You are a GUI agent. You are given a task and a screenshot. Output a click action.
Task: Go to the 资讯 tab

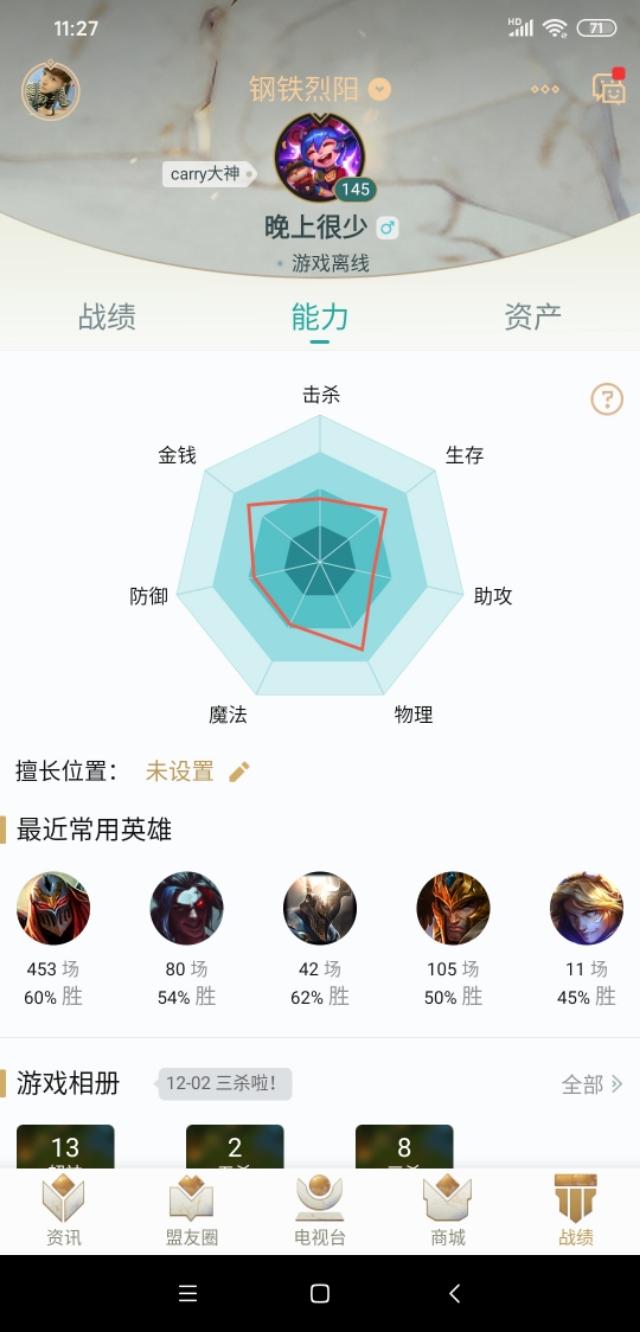tap(63, 1210)
